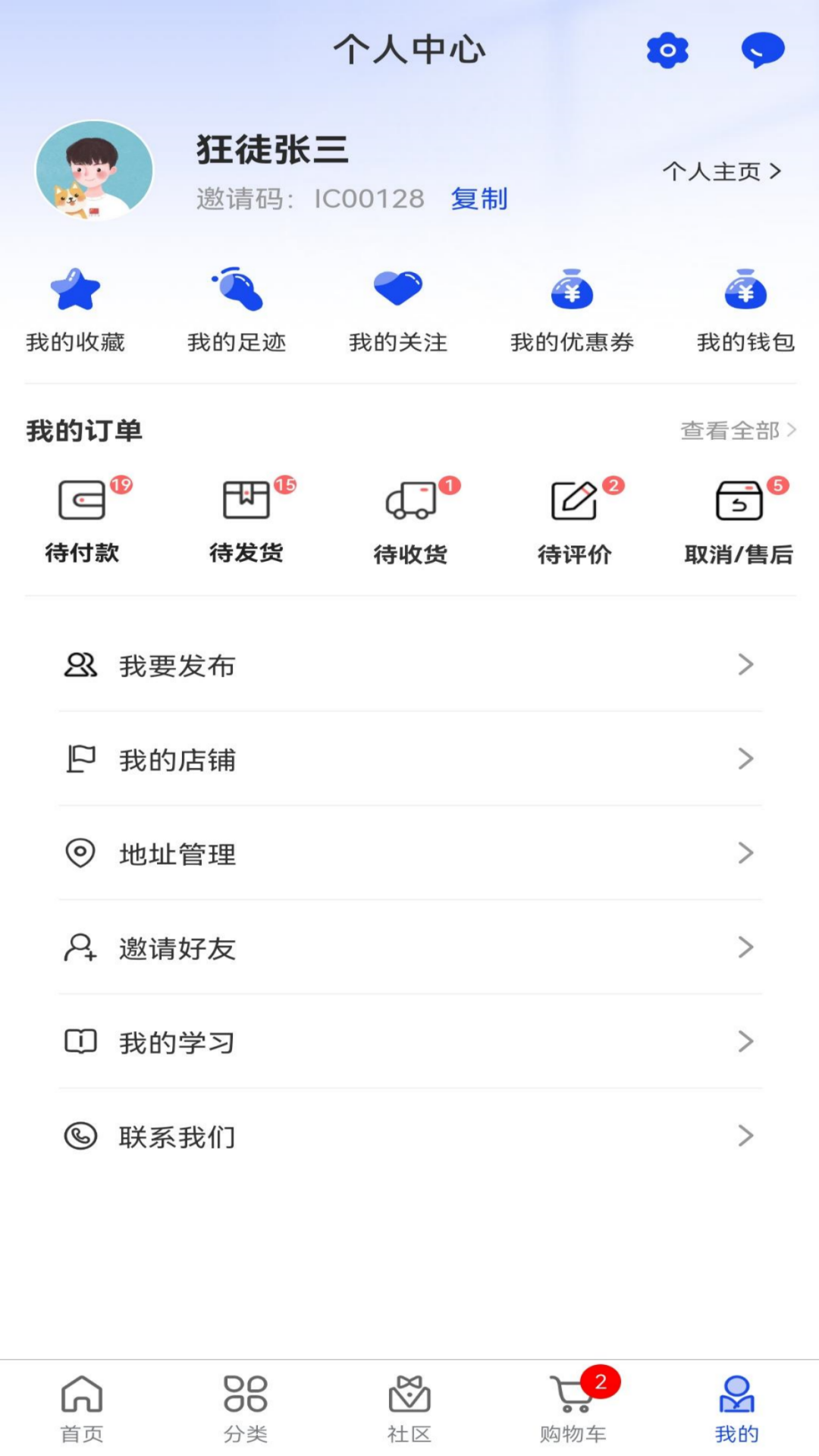The image size is (819, 1456).
Task: Open 我的店铺 my shop
Action: [x=409, y=759]
